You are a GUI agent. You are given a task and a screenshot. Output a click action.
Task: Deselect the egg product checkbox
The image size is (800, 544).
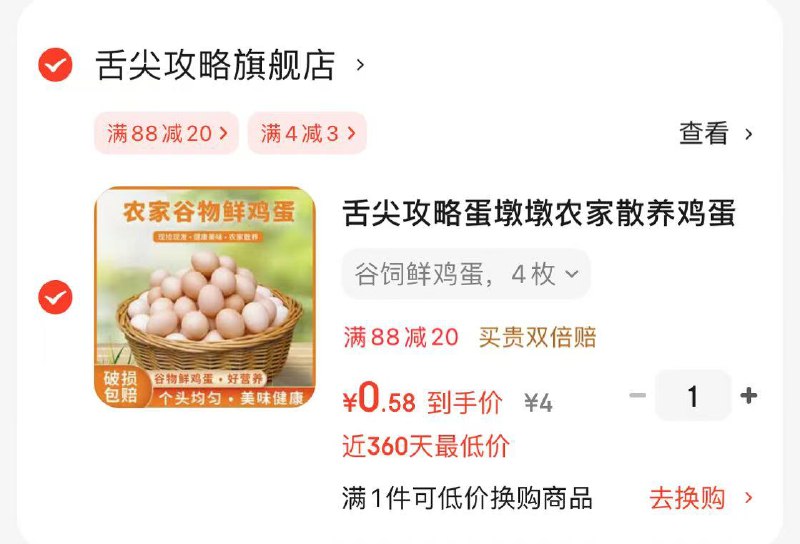coord(55,297)
